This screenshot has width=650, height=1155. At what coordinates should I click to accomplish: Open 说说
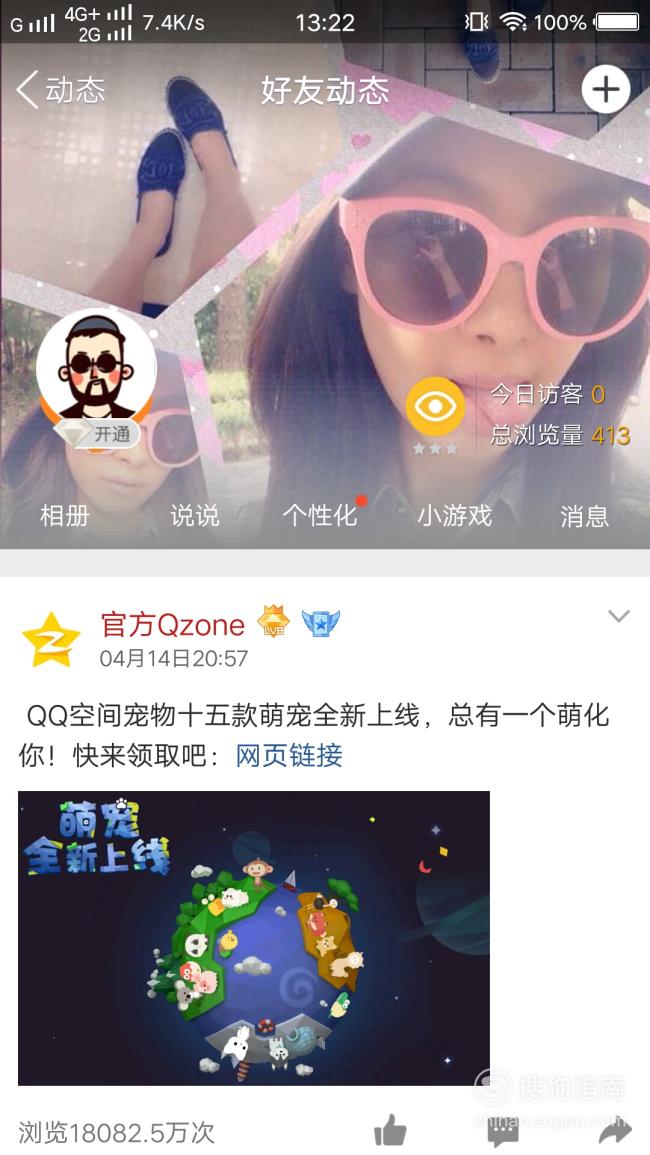195,516
